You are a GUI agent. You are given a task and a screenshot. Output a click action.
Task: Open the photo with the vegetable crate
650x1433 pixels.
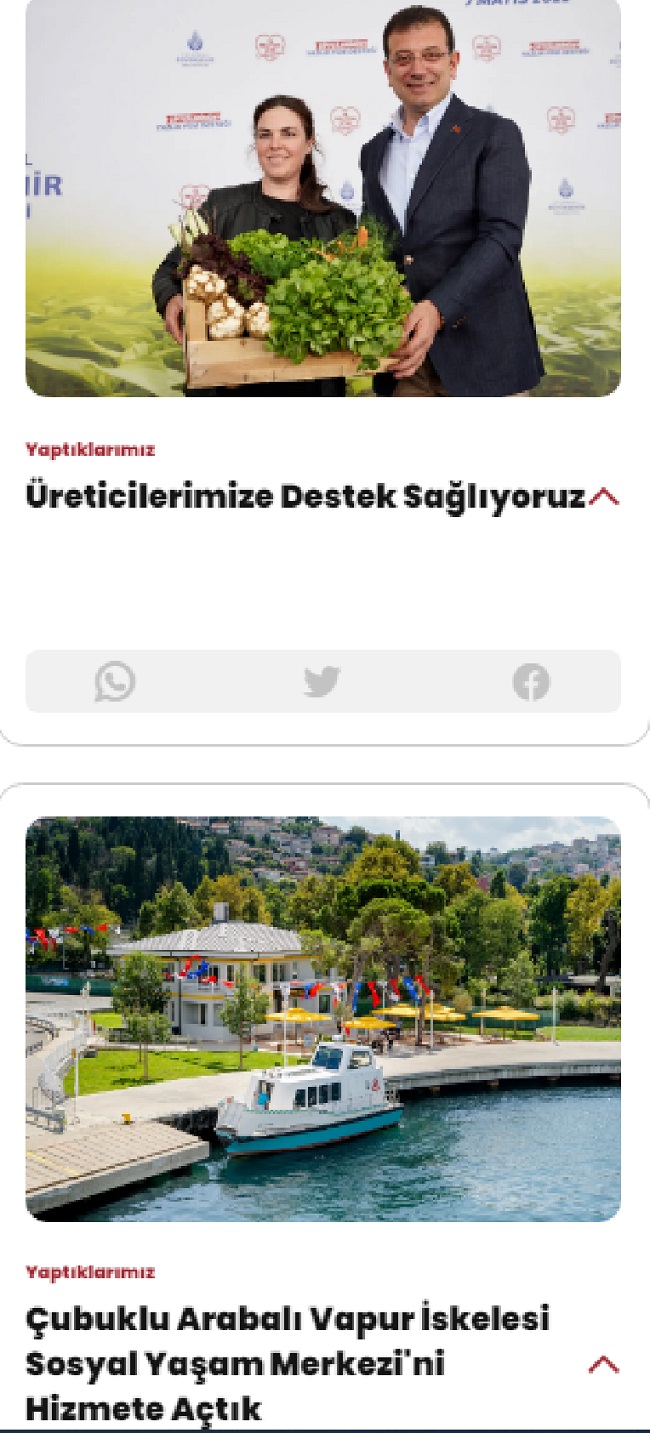(323, 198)
